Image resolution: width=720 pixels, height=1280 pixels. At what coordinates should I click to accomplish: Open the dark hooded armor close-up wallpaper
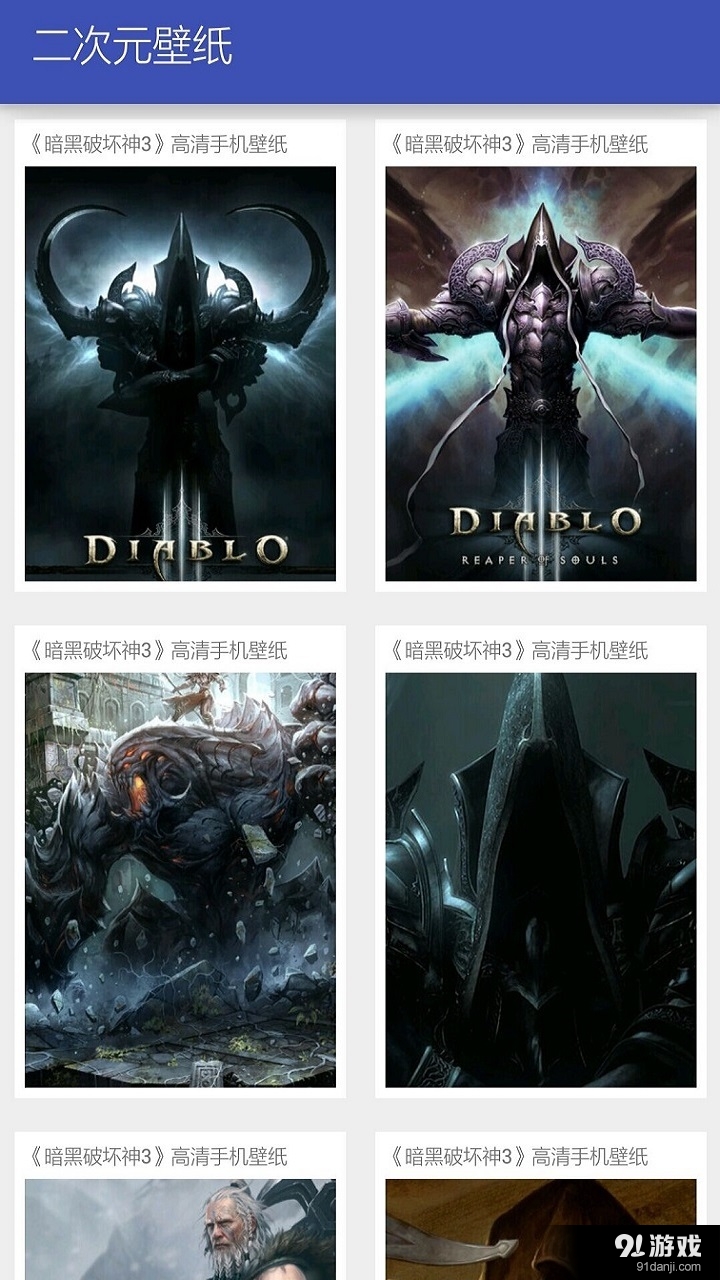(x=540, y=879)
